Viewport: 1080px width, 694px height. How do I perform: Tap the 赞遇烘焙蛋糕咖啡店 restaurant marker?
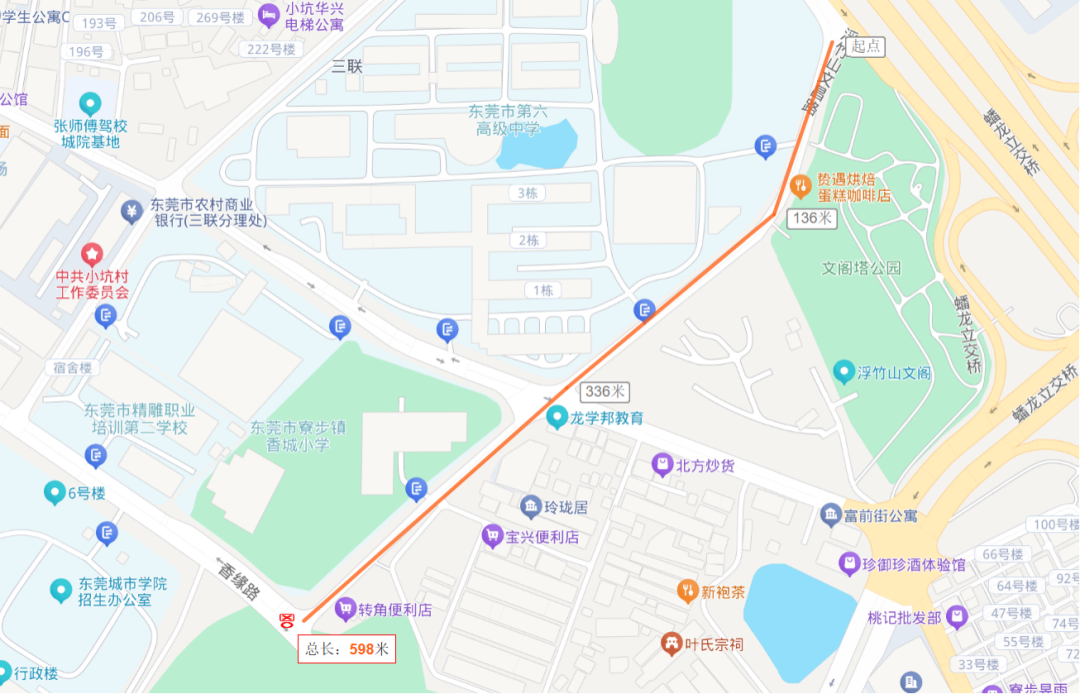(800, 185)
